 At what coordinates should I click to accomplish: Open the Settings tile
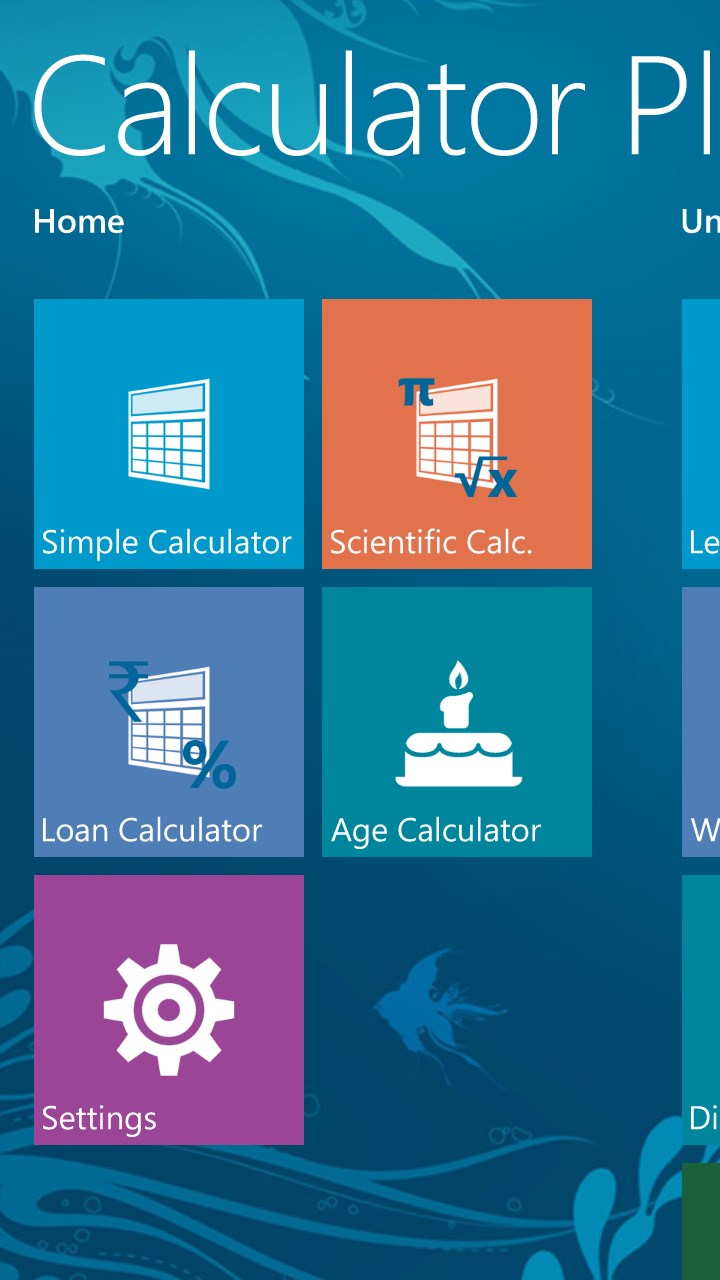169,1010
